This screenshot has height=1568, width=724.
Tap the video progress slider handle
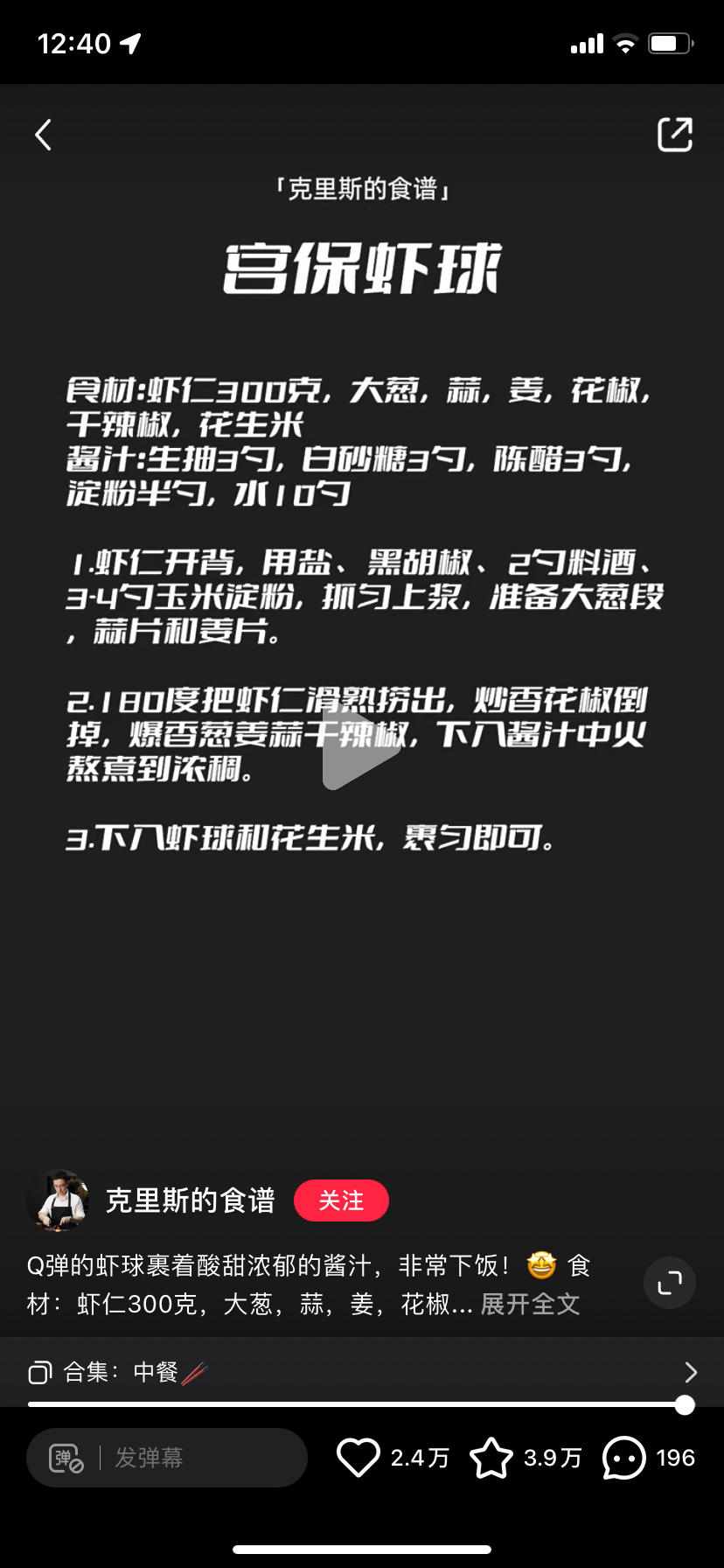(x=685, y=1405)
